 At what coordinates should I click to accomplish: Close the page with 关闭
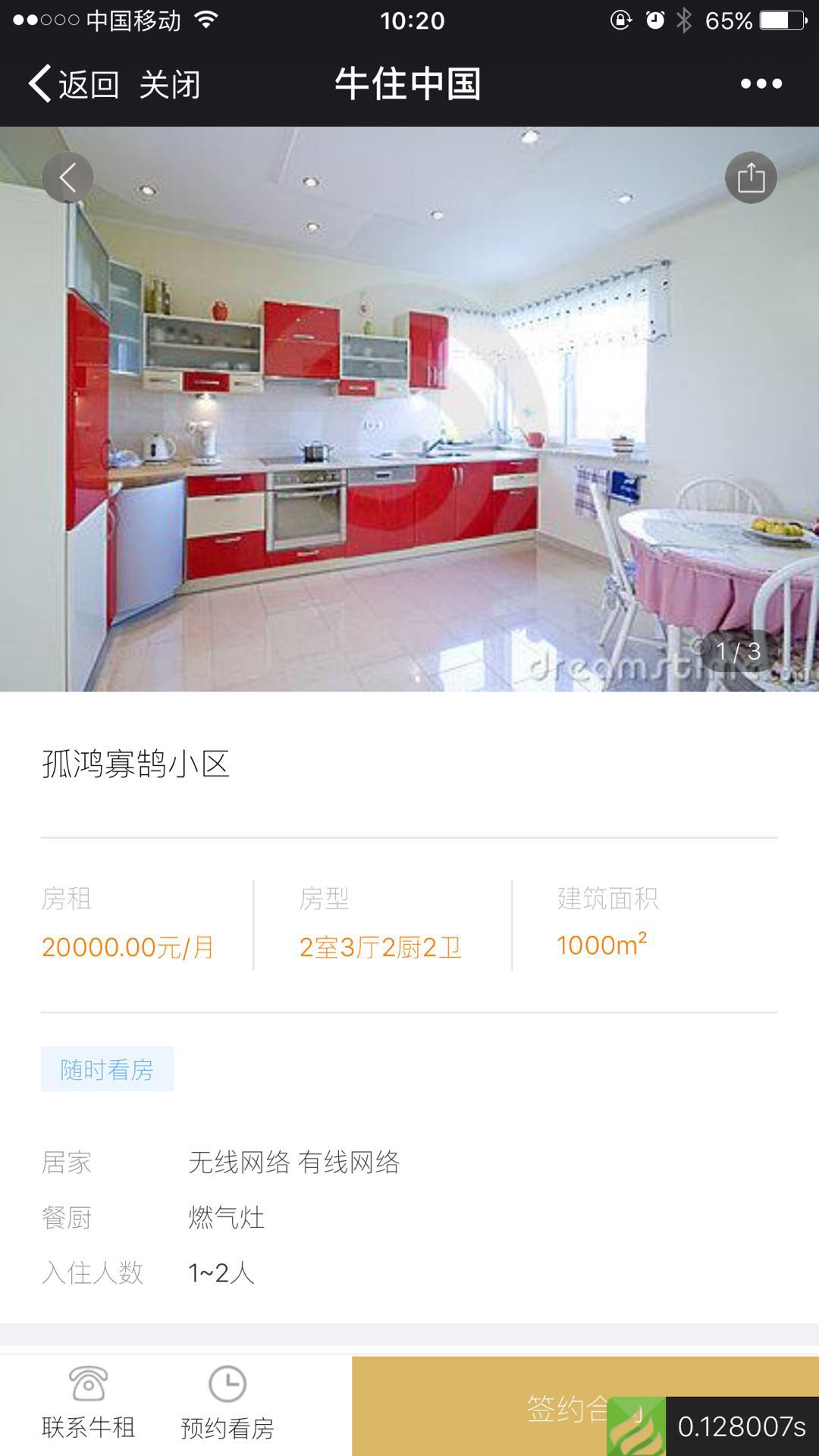click(x=170, y=83)
